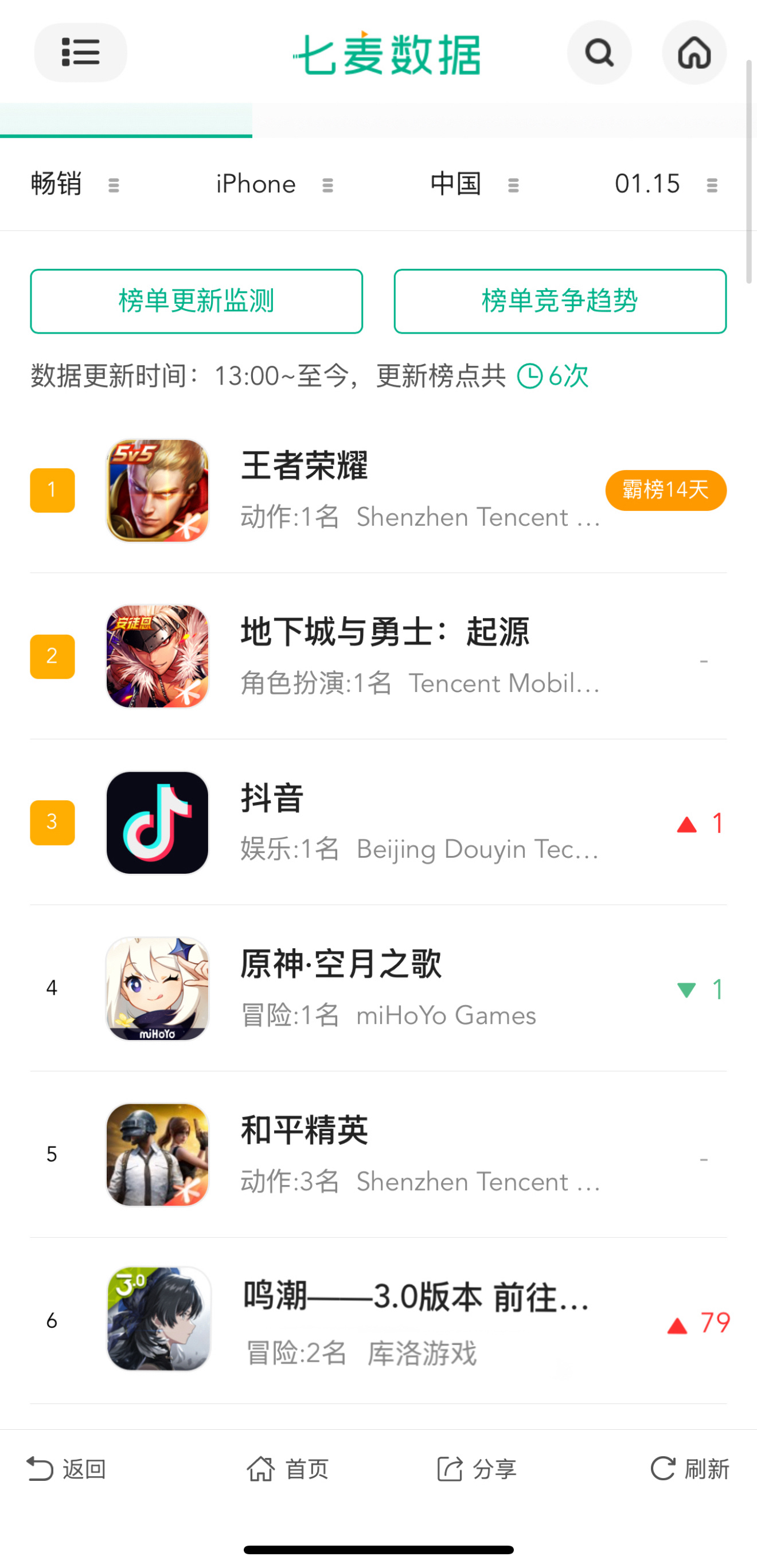757x1568 pixels.
Task: Expand the iPhone device dropdown
Action: [274, 185]
